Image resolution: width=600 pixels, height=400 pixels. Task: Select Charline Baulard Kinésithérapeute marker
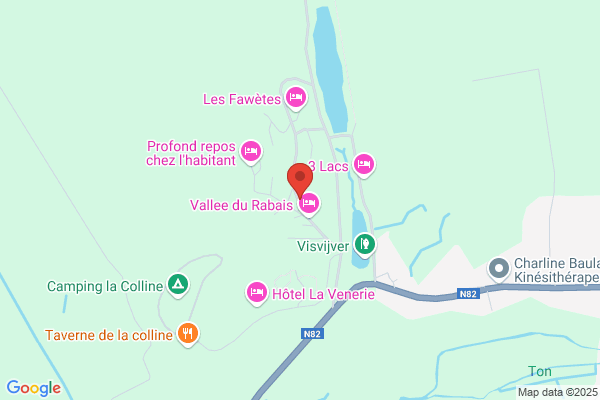coord(498,268)
